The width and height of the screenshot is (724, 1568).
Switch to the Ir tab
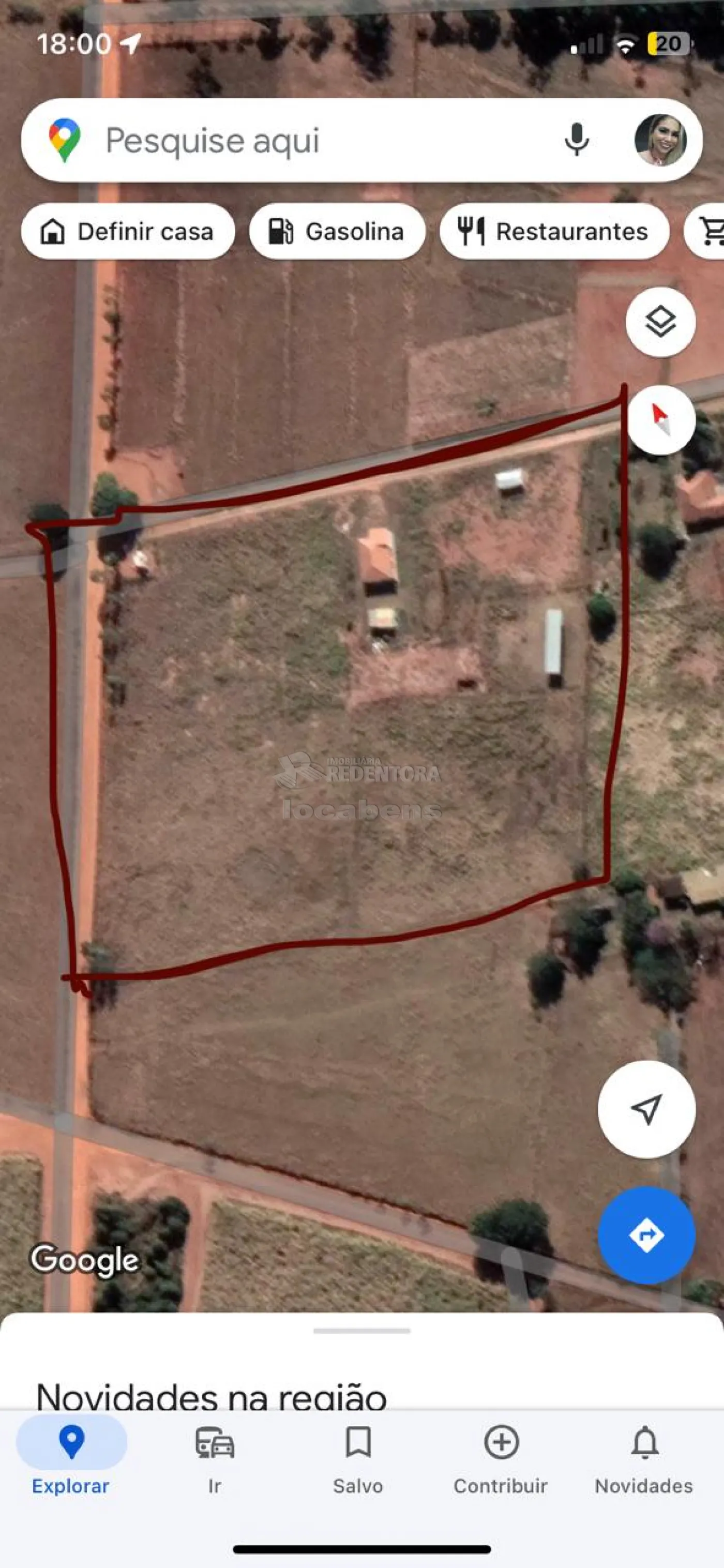click(x=214, y=1459)
